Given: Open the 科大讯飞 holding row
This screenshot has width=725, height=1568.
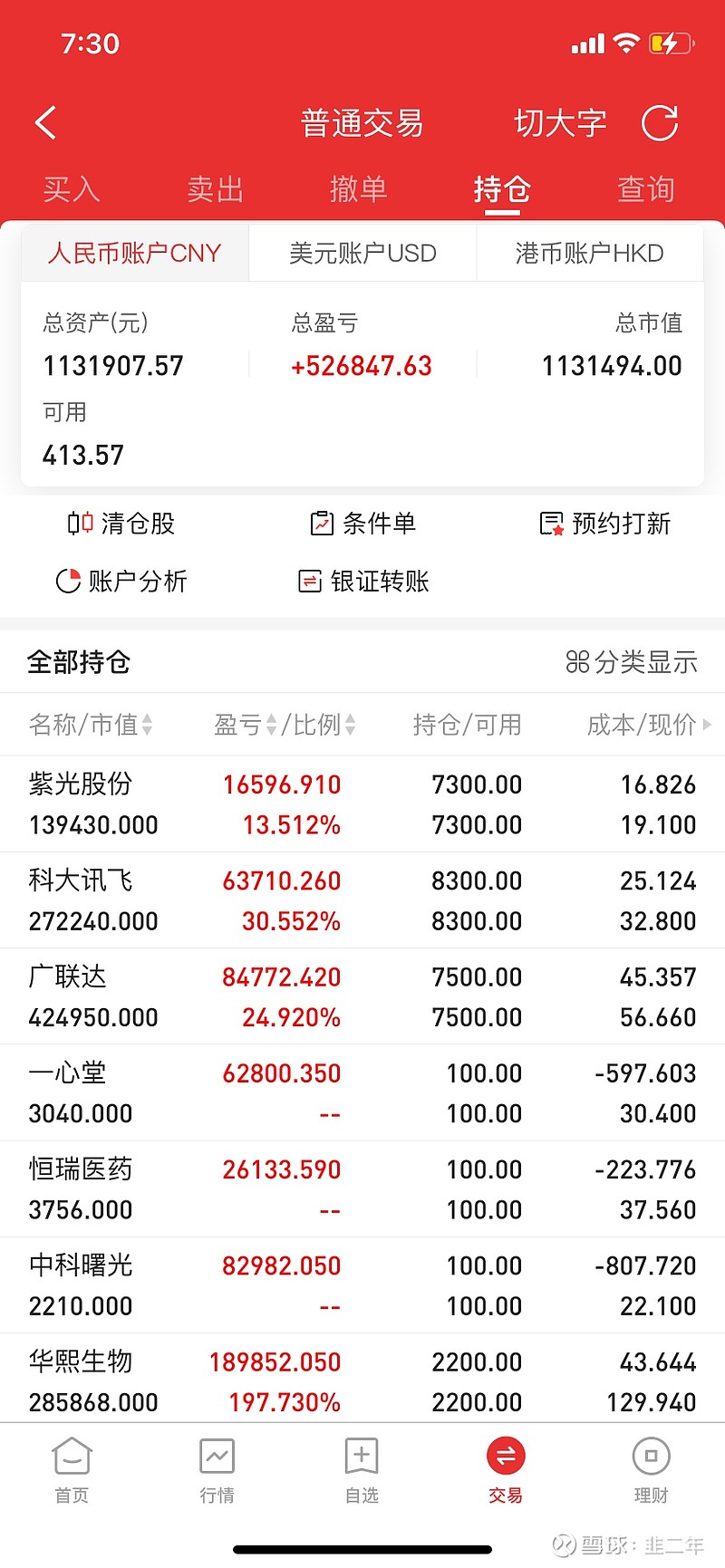Looking at the screenshot, I should tap(362, 900).
